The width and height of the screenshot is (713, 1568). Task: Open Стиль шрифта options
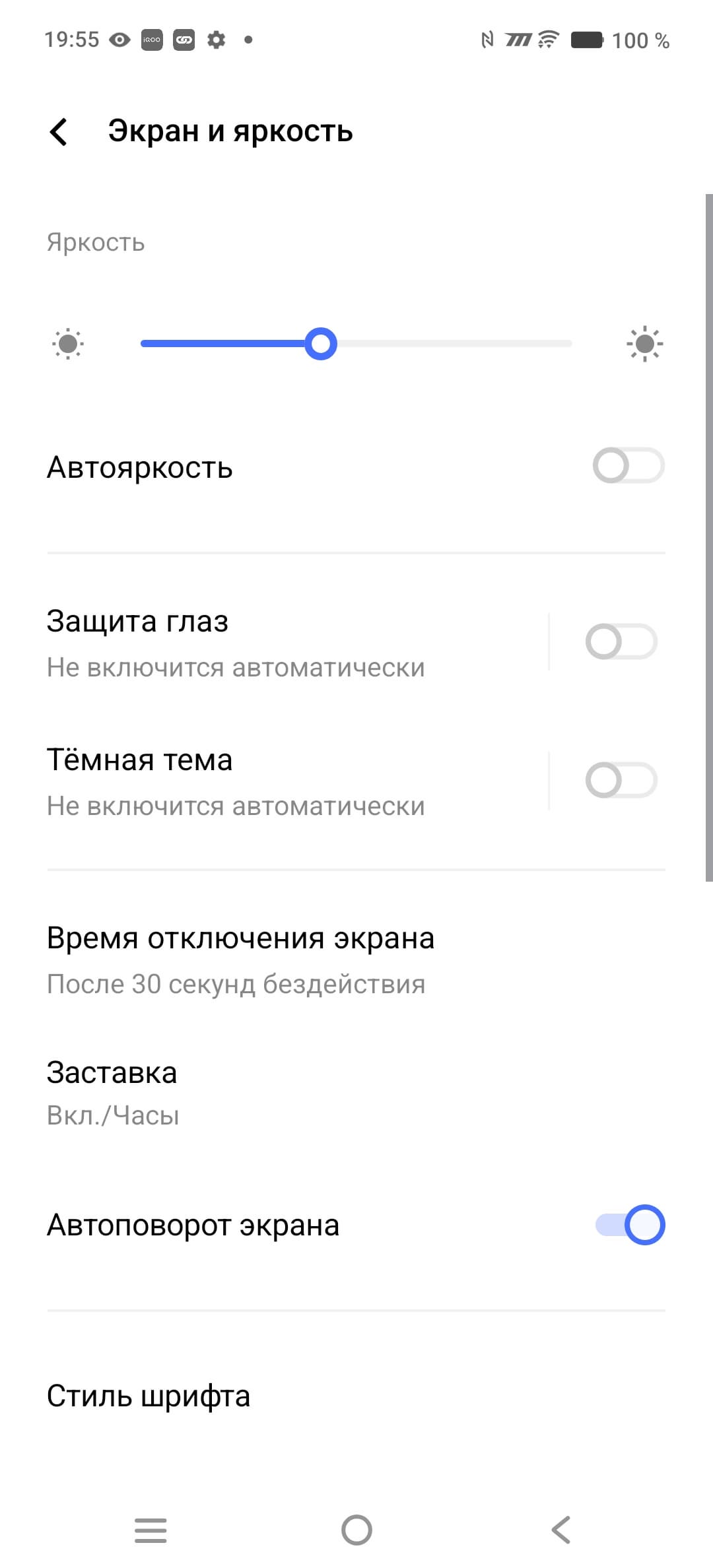click(264, 1396)
